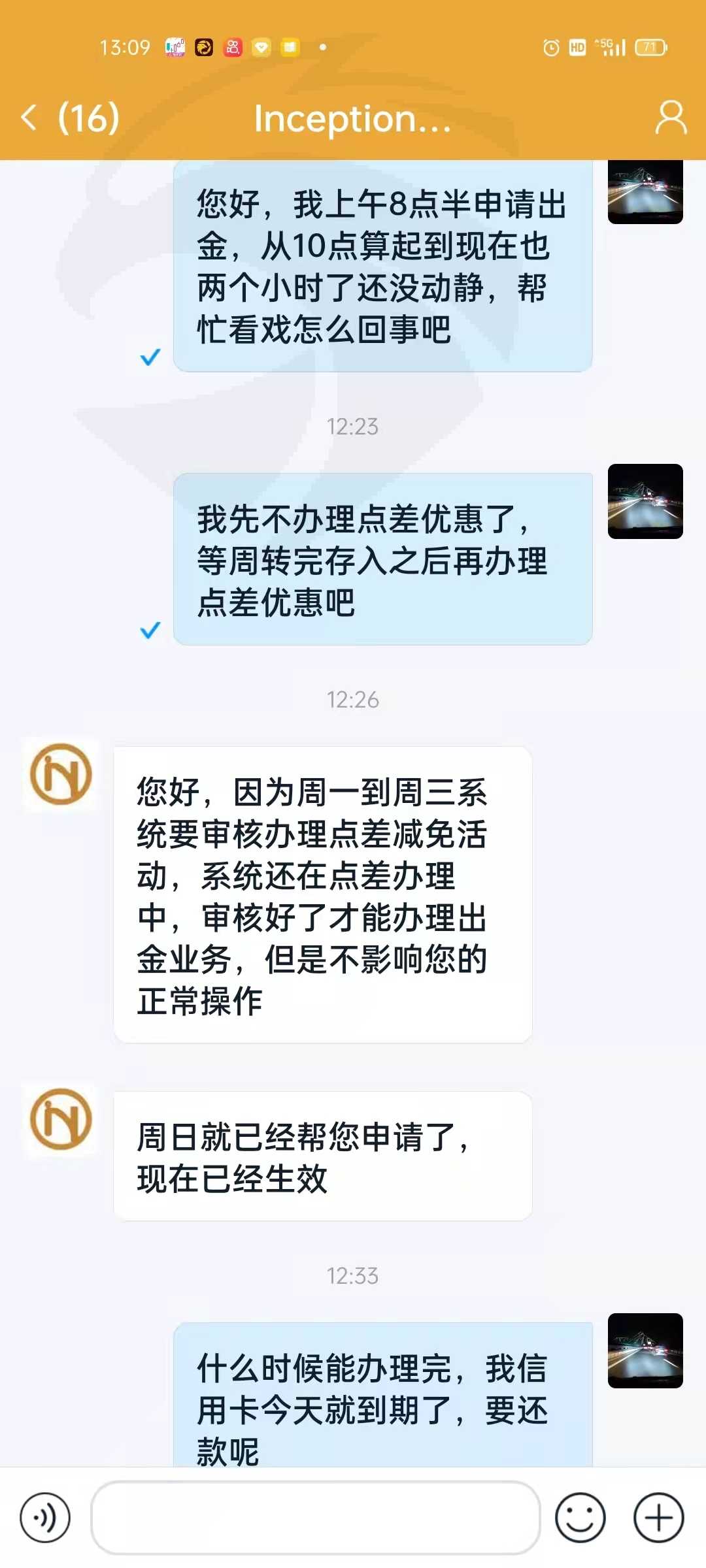
Task: Switch to voice message input
Action: (x=45, y=1518)
